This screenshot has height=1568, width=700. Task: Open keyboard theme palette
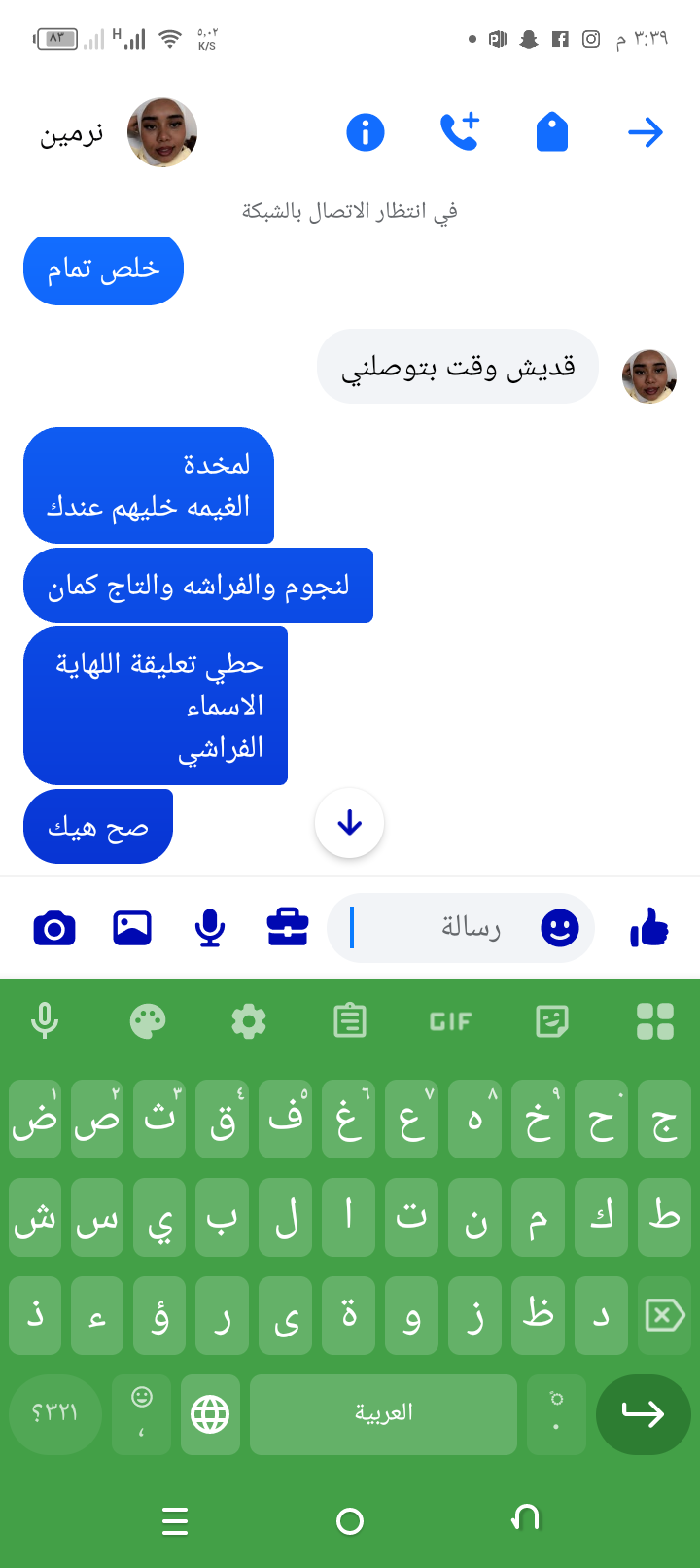coord(148,1021)
